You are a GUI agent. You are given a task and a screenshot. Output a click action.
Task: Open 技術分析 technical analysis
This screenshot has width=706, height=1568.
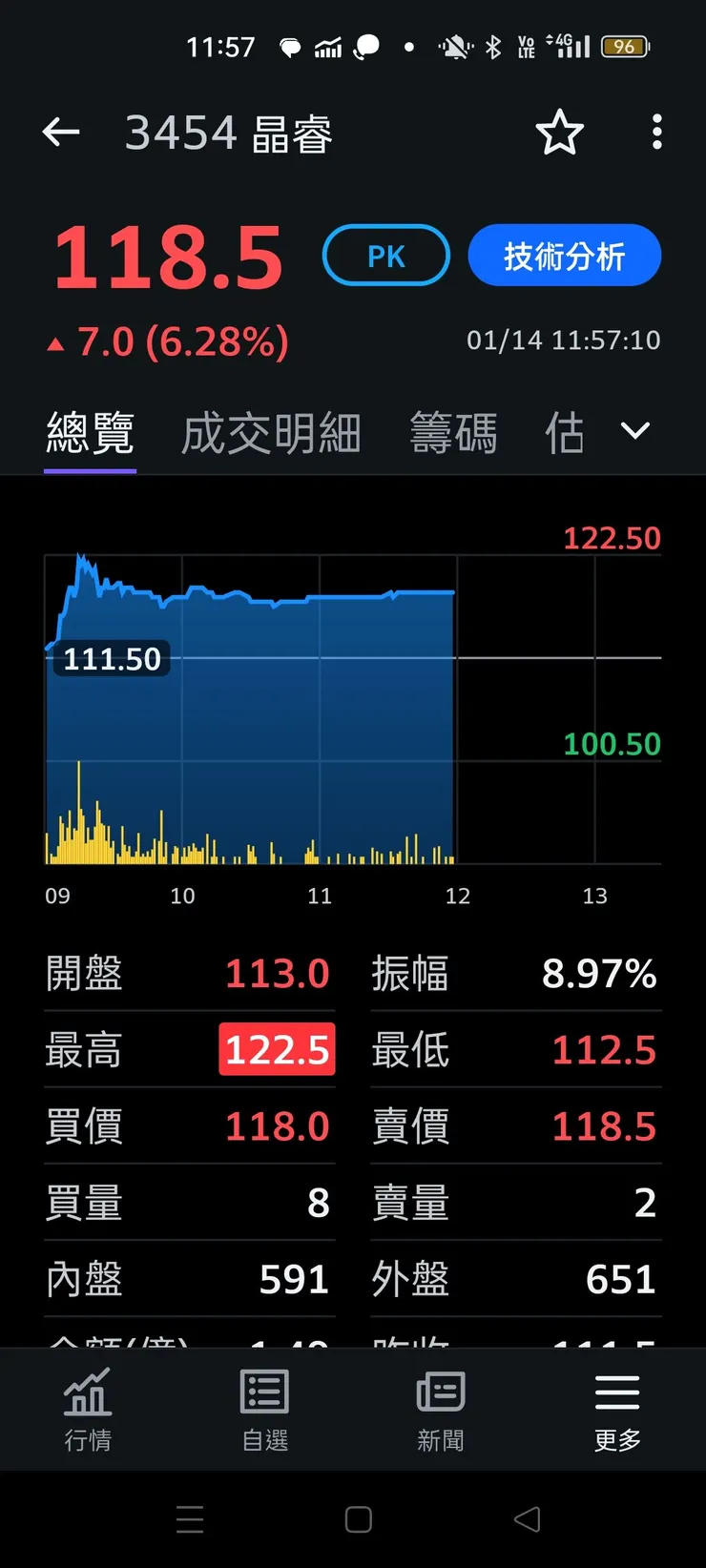pyautogui.click(x=564, y=255)
